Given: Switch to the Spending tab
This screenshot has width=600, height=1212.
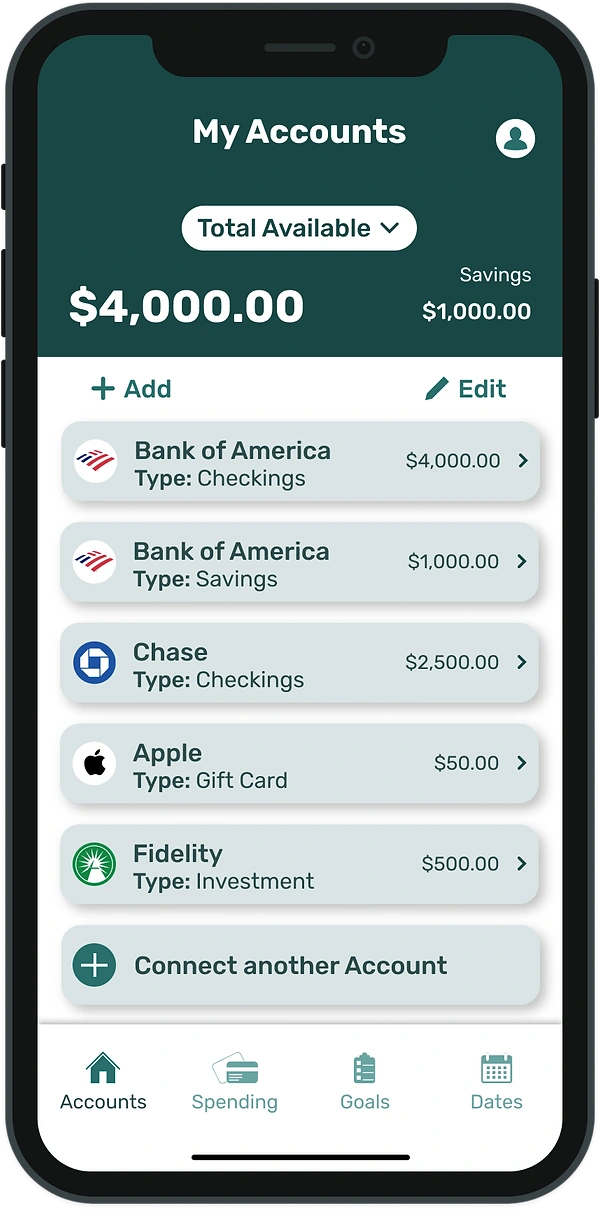Looking at the screenshot, I should coord(235,1082).
